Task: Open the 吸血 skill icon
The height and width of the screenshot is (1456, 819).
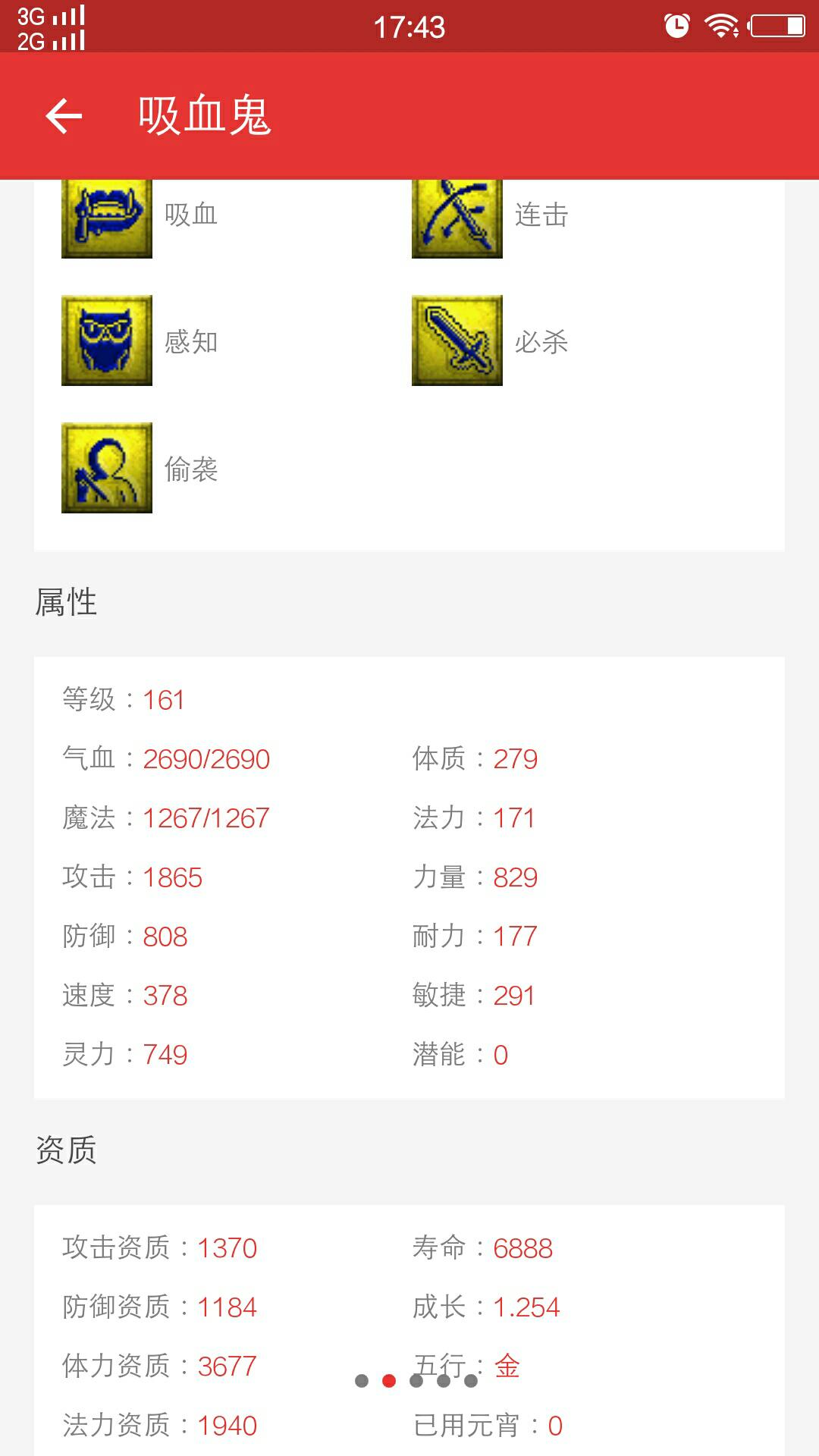Action: pyautogui.click(x=107, y=219)
